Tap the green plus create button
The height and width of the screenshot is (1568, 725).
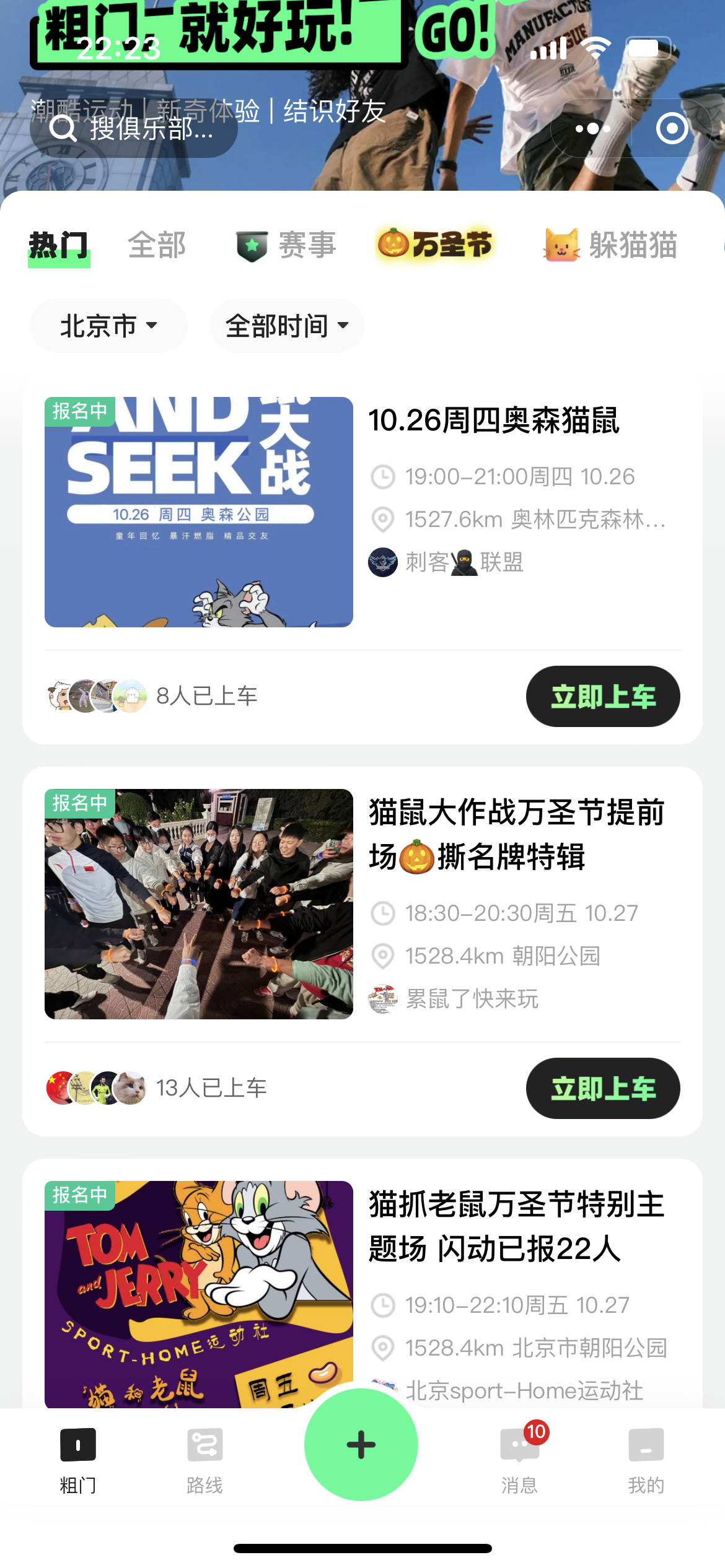[361, 1445]
